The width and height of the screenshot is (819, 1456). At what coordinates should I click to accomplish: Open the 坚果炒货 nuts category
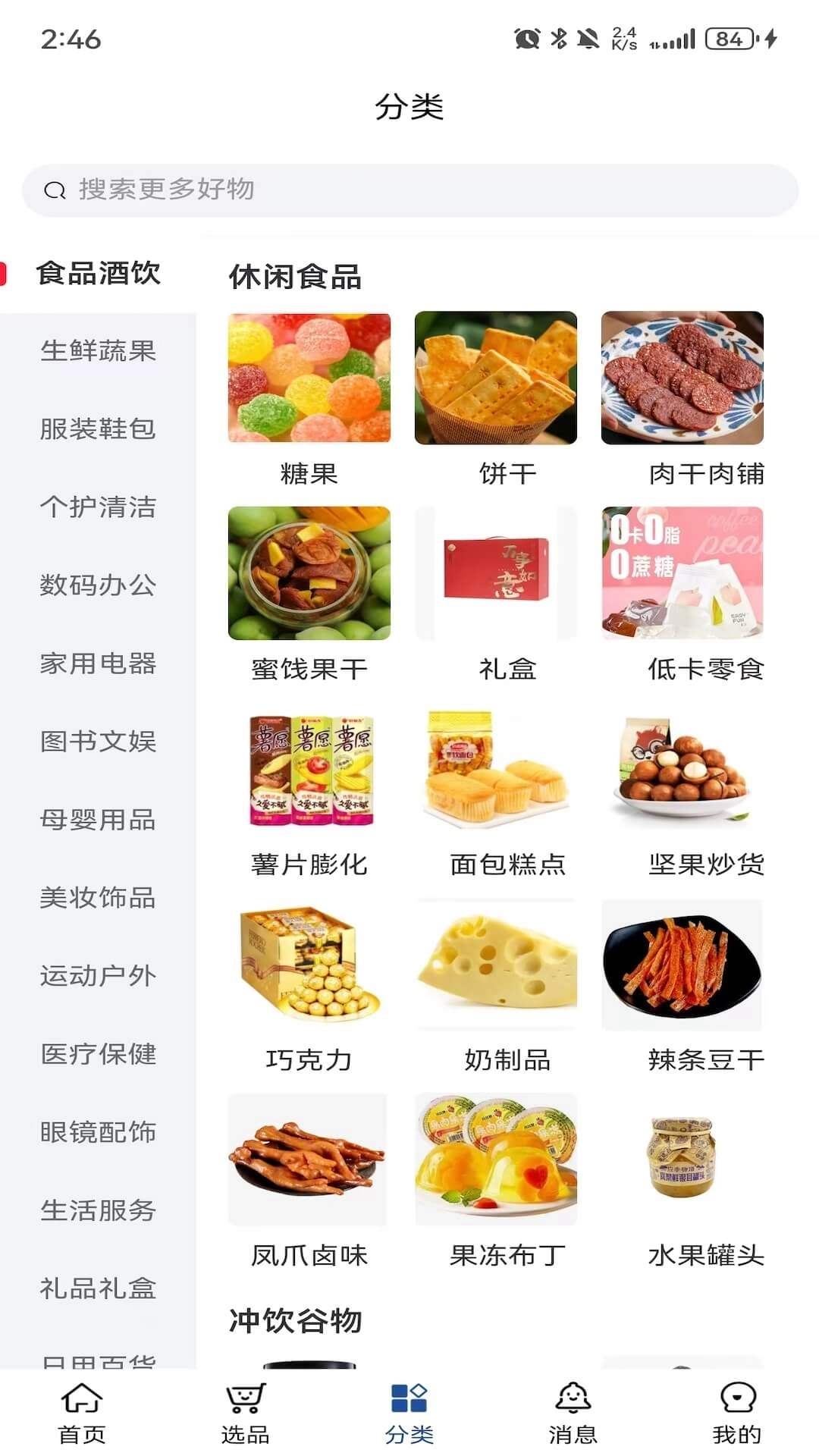pyautogui.click(x=682, y=770)
